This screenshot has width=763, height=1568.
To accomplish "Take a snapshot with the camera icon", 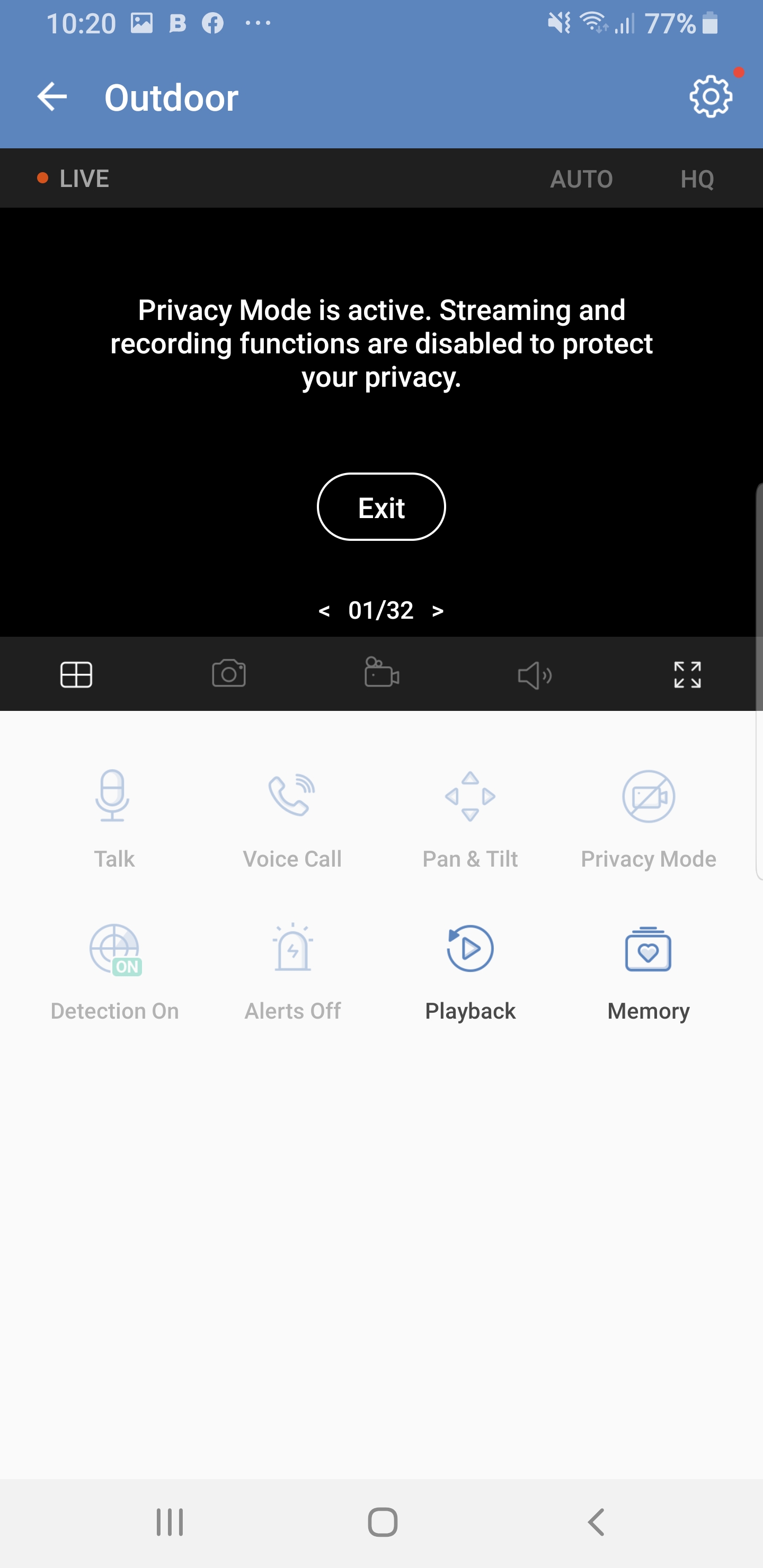I will (229, 674).
